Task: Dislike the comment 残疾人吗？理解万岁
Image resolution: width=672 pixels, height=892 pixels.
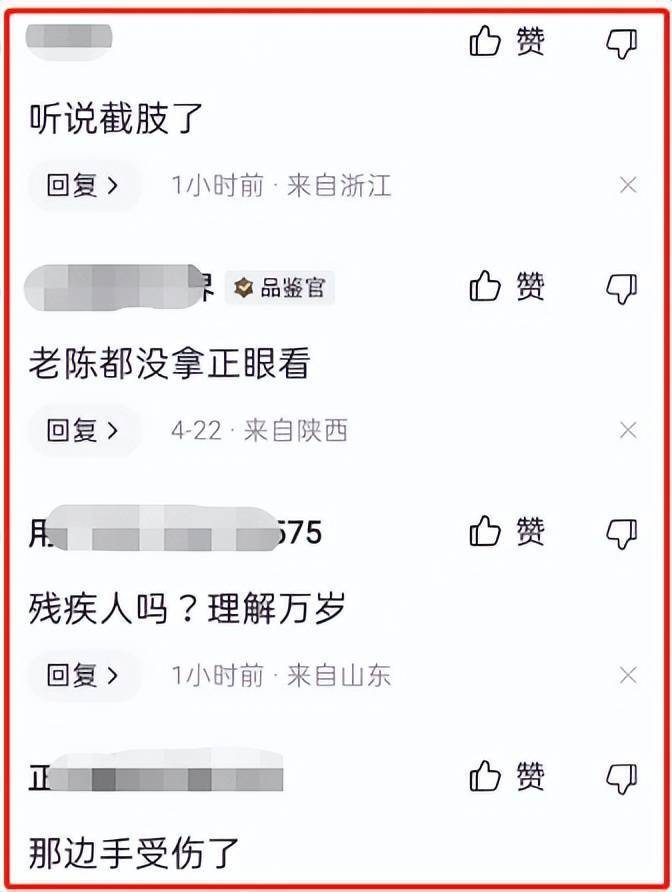Action: tap(622, 533)
